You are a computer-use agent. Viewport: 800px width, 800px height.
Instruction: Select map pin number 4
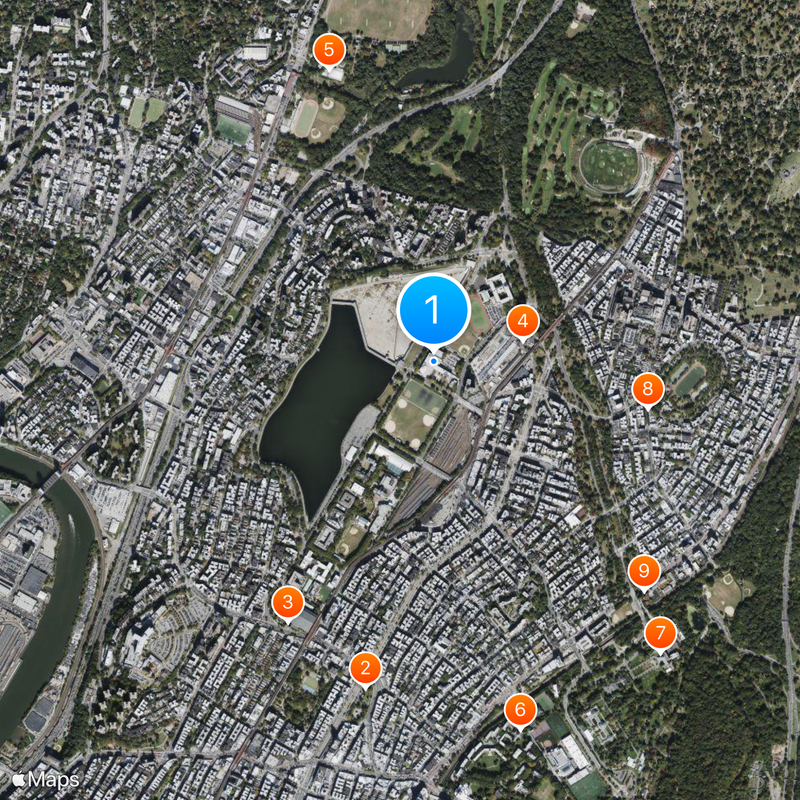click(522, 322)
